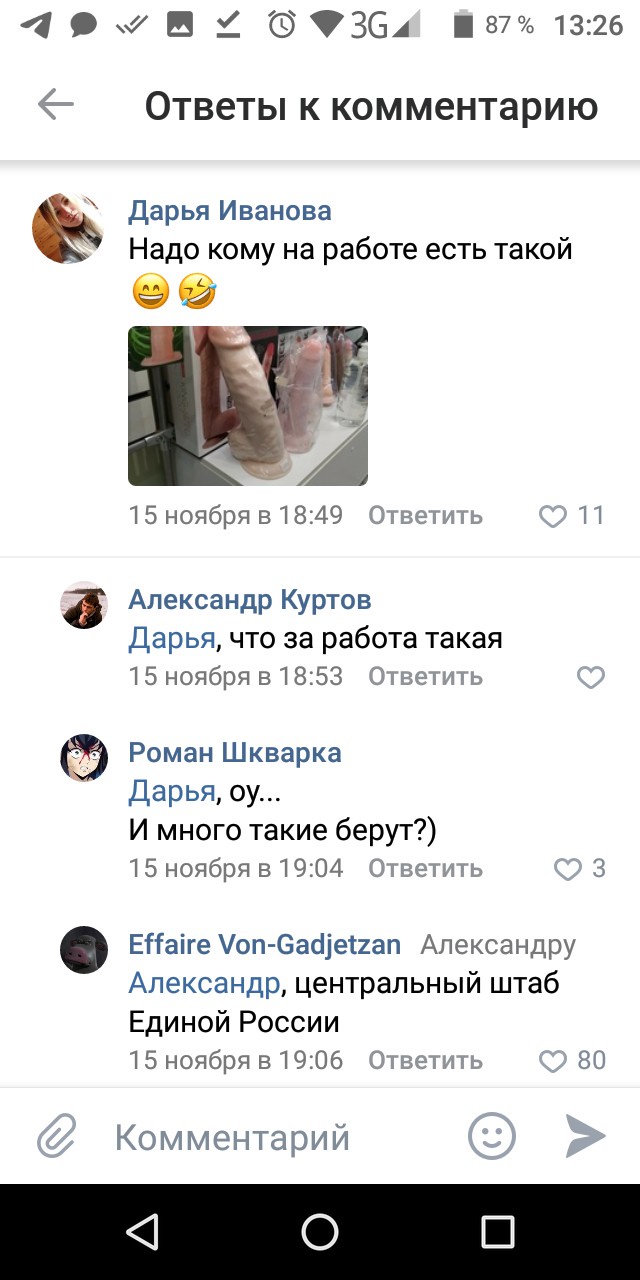Screen dimensions: 640x1280
Task: Reply to Роман Шкварка's comment
Action: (425, 868)
